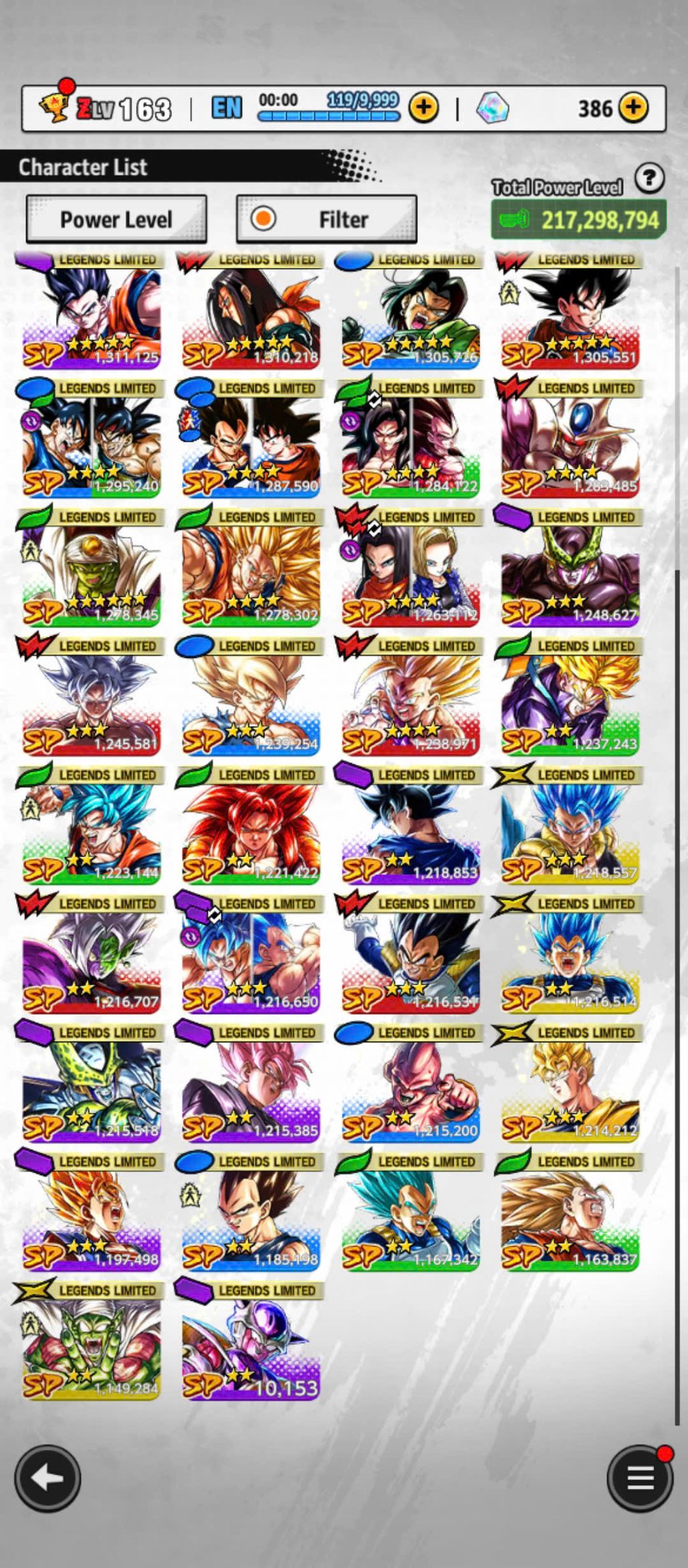688x1568 pixels.
Task: Select the character with power 1,221,422
Action: [x=251, y=830]
